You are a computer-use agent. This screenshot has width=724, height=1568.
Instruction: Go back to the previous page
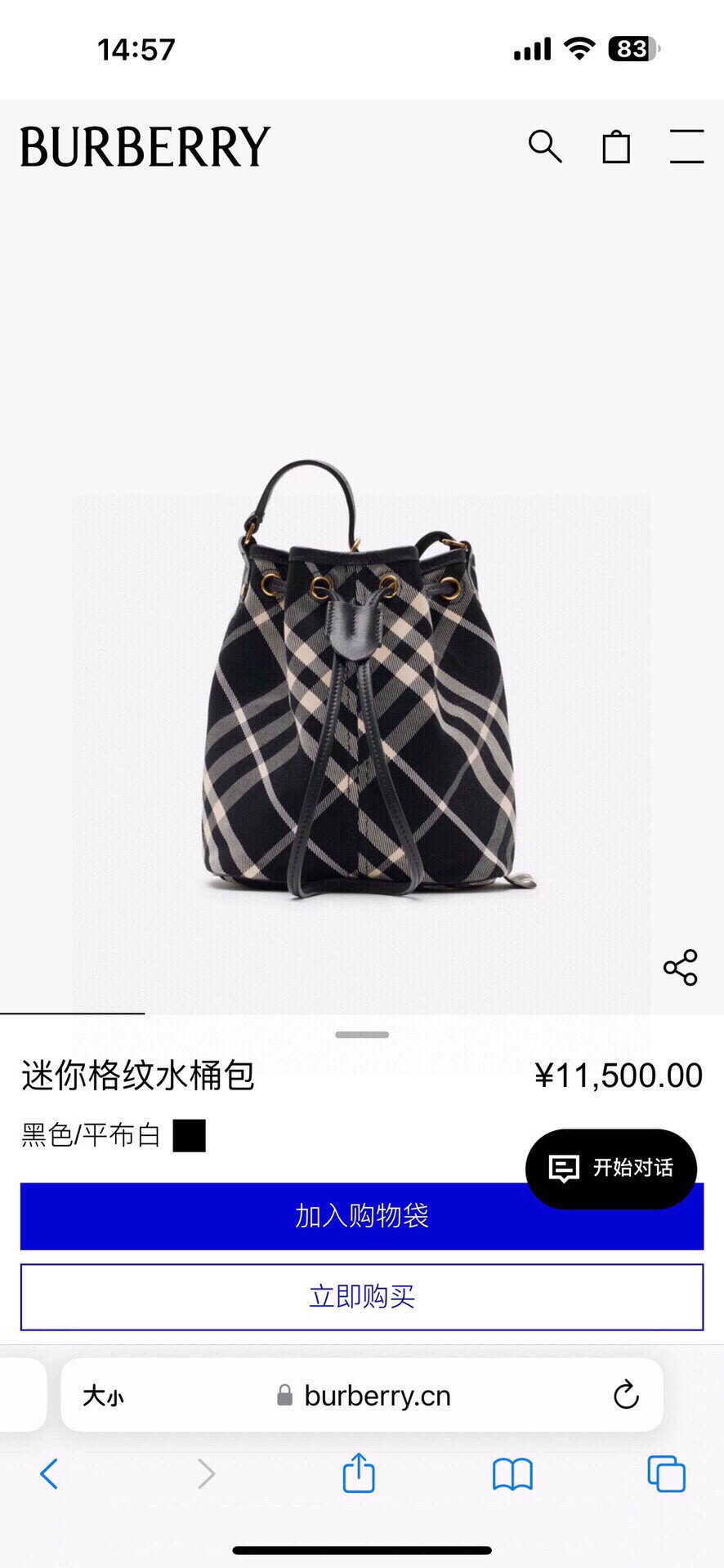click(49, 1474)
